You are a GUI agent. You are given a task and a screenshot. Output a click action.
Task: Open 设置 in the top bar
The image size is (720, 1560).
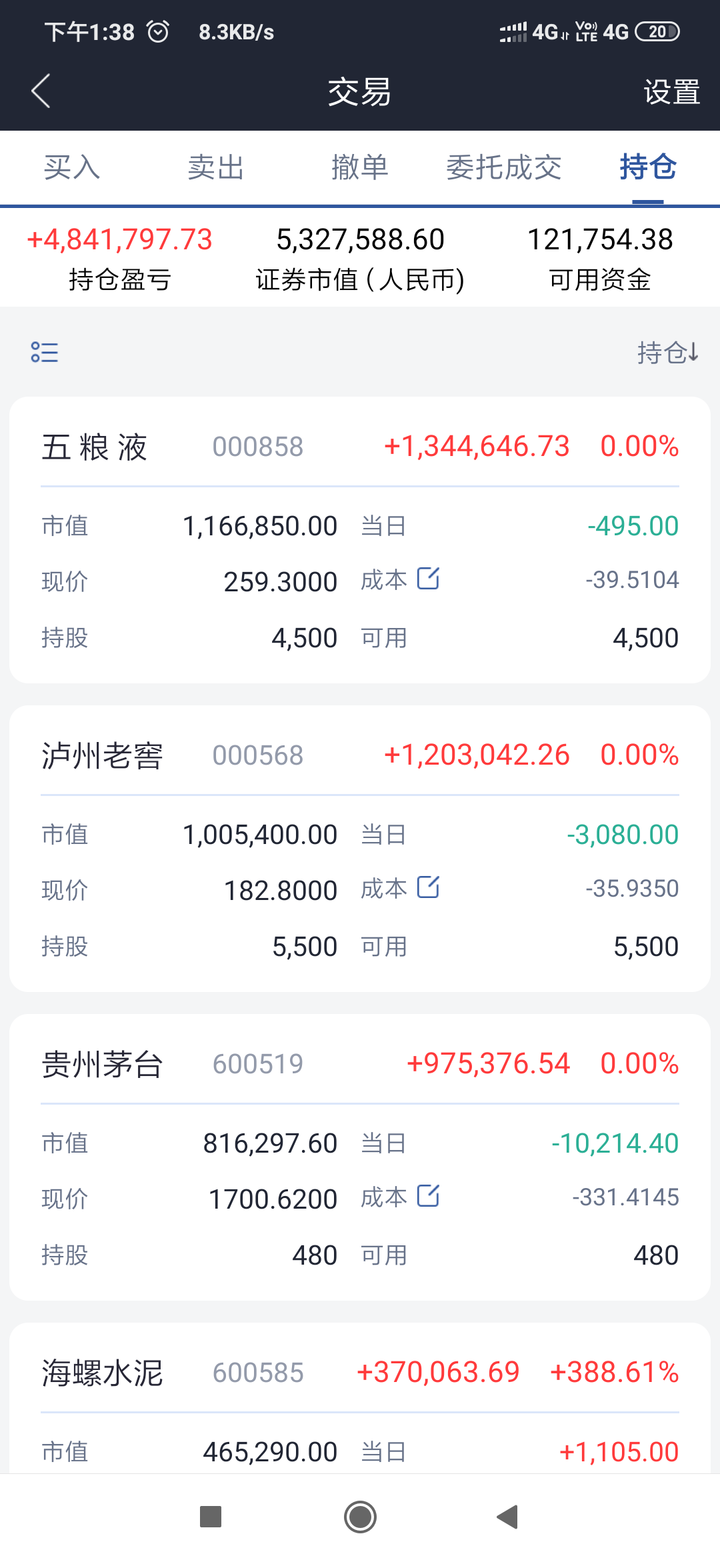[671, 92]
